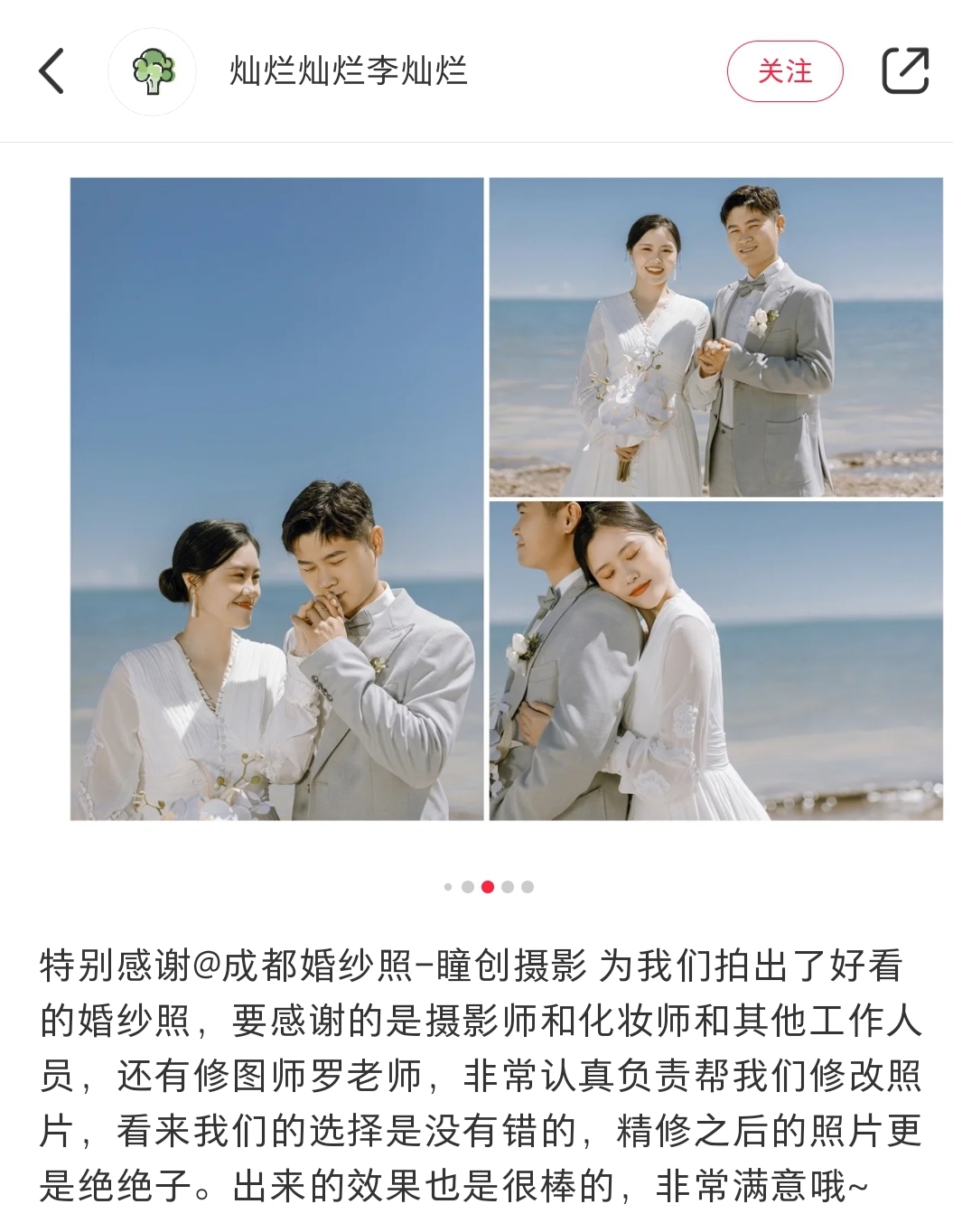The width and height of the screenshot is (953, 1232).
Task: Go back using the arrow
Action: (x=51, y=71)
